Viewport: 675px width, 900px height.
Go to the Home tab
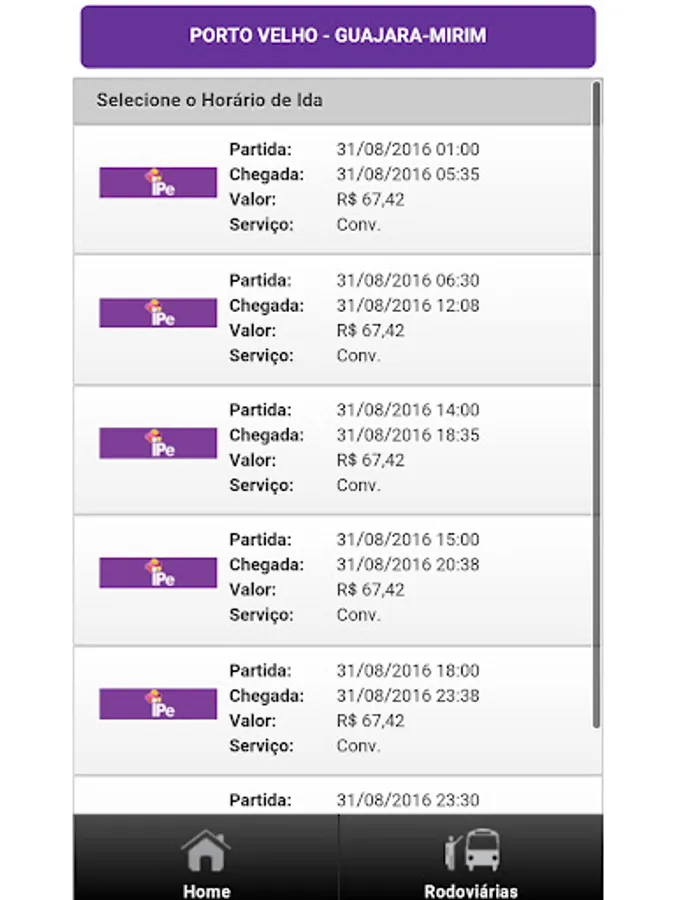tap(206, 859)
